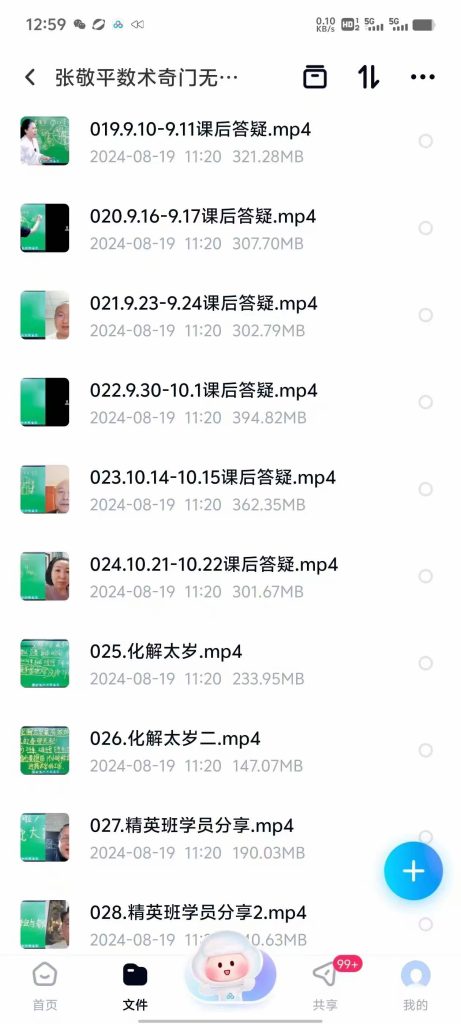Select the checkbox for 019.9.10-9.11课后答疑.mp4
The height and width of the screenshot is (1024, 461).
(x=426, y=141)
